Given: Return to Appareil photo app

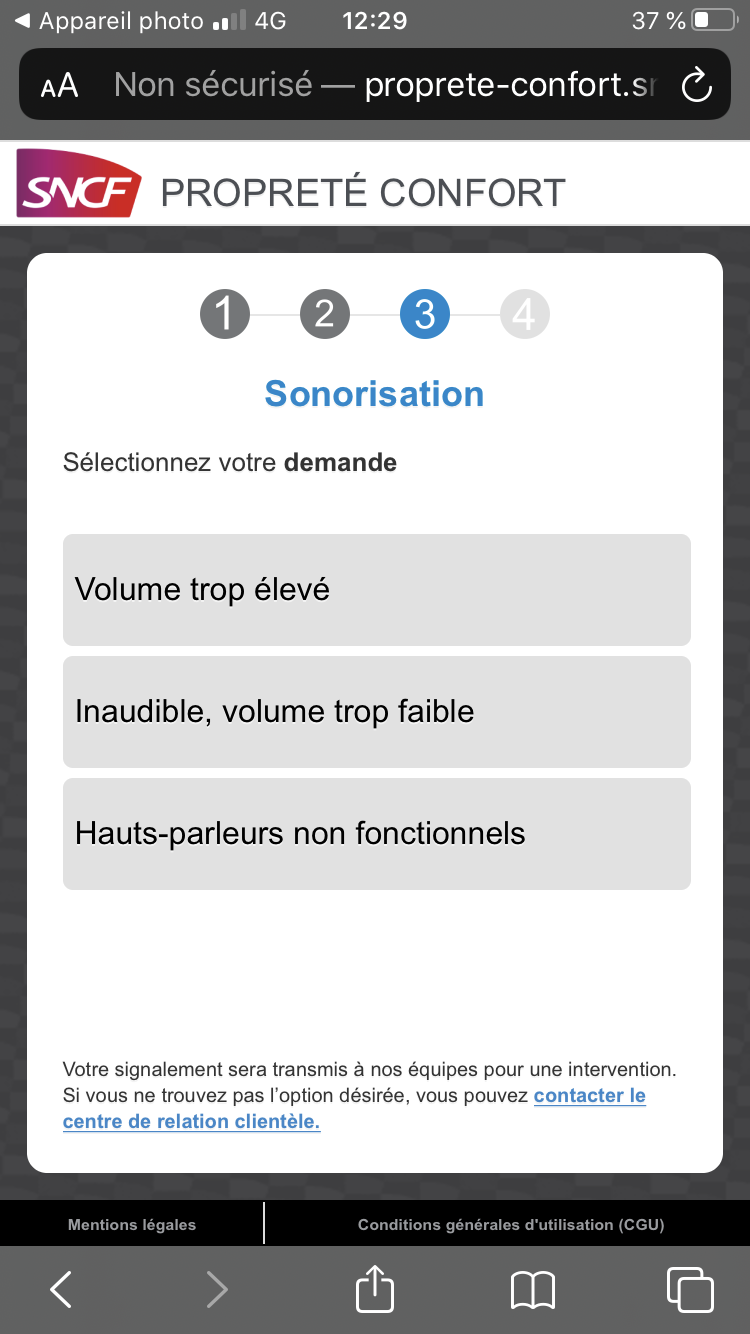Looking at the screenshot, I should pyautogui.click(x=110, y=20).
